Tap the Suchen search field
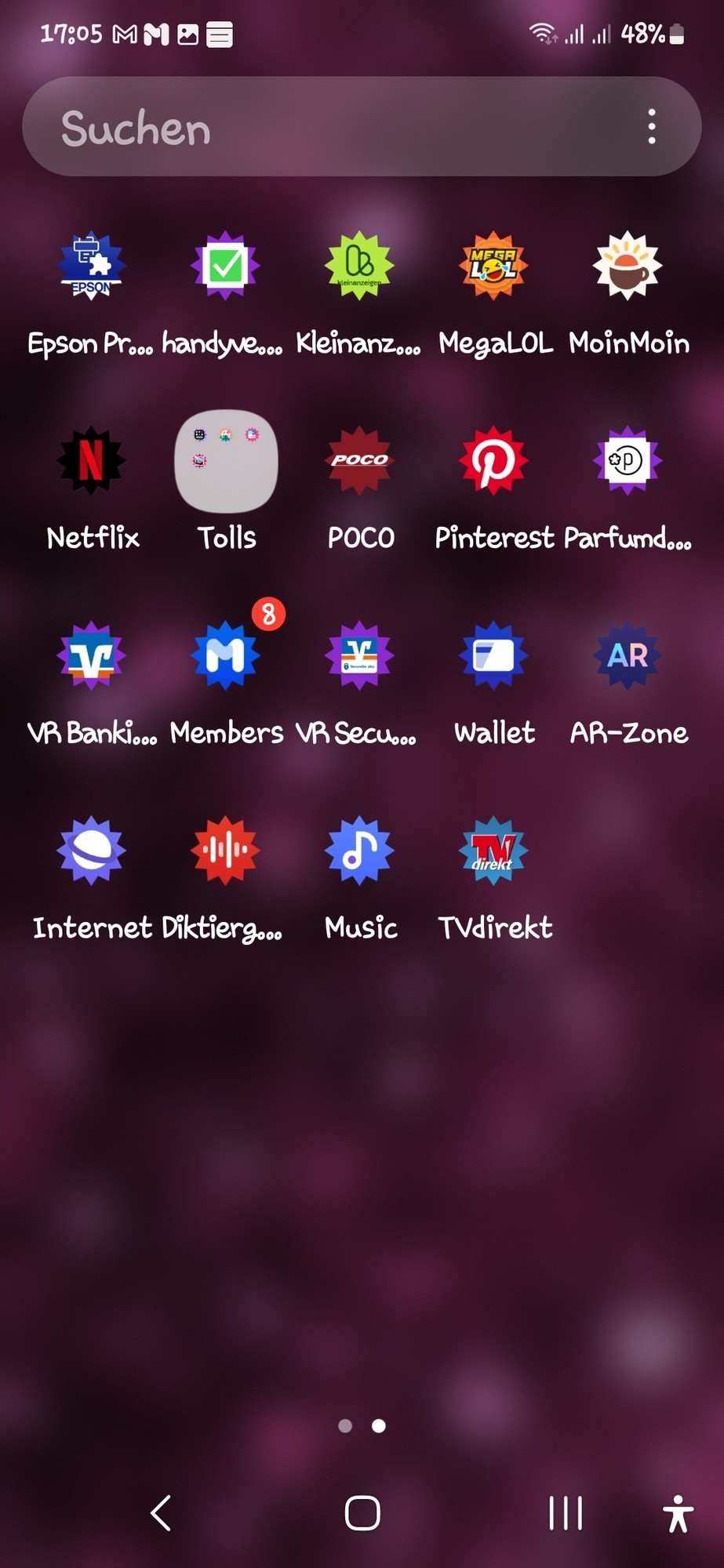The image size is (724, 1568). coord(314,127)
